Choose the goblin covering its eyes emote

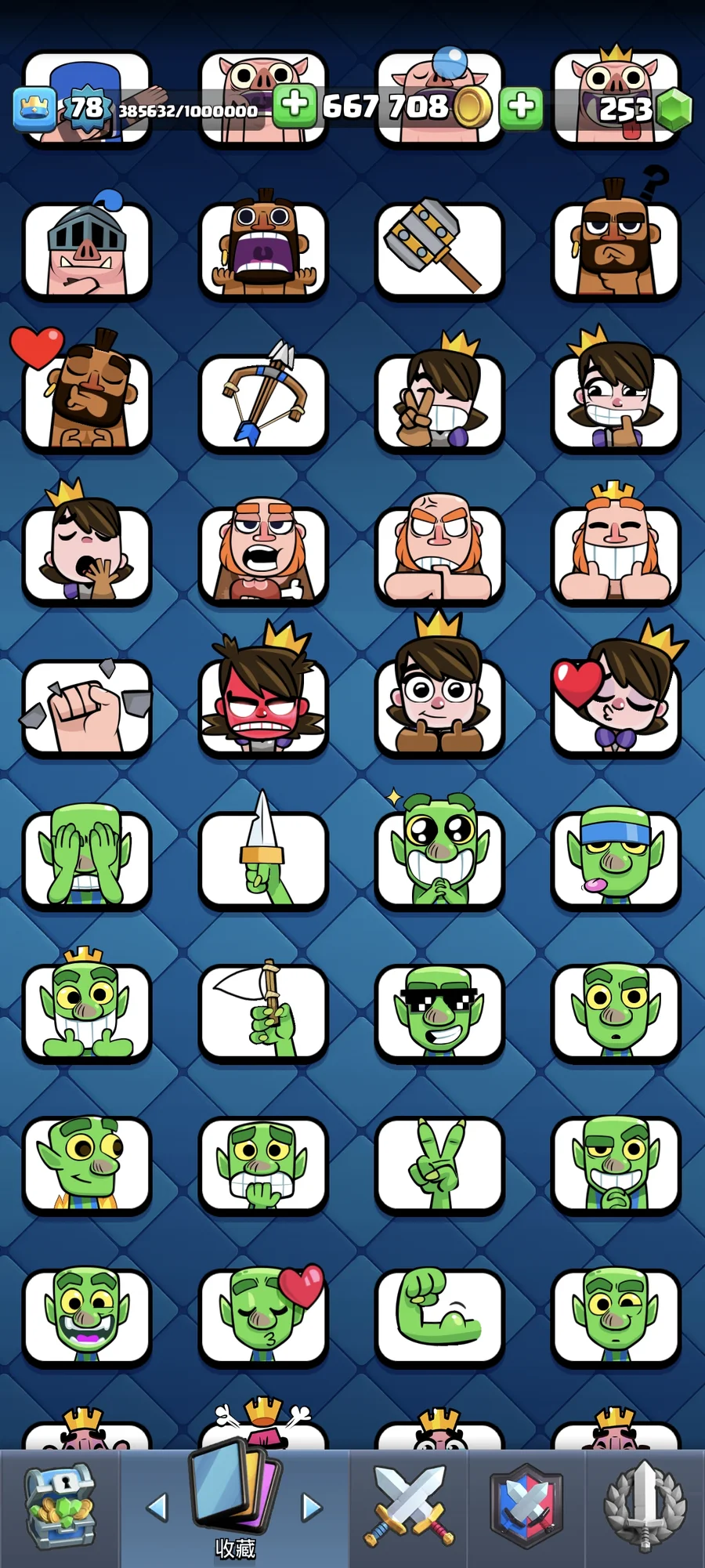(x=86, y=860)
